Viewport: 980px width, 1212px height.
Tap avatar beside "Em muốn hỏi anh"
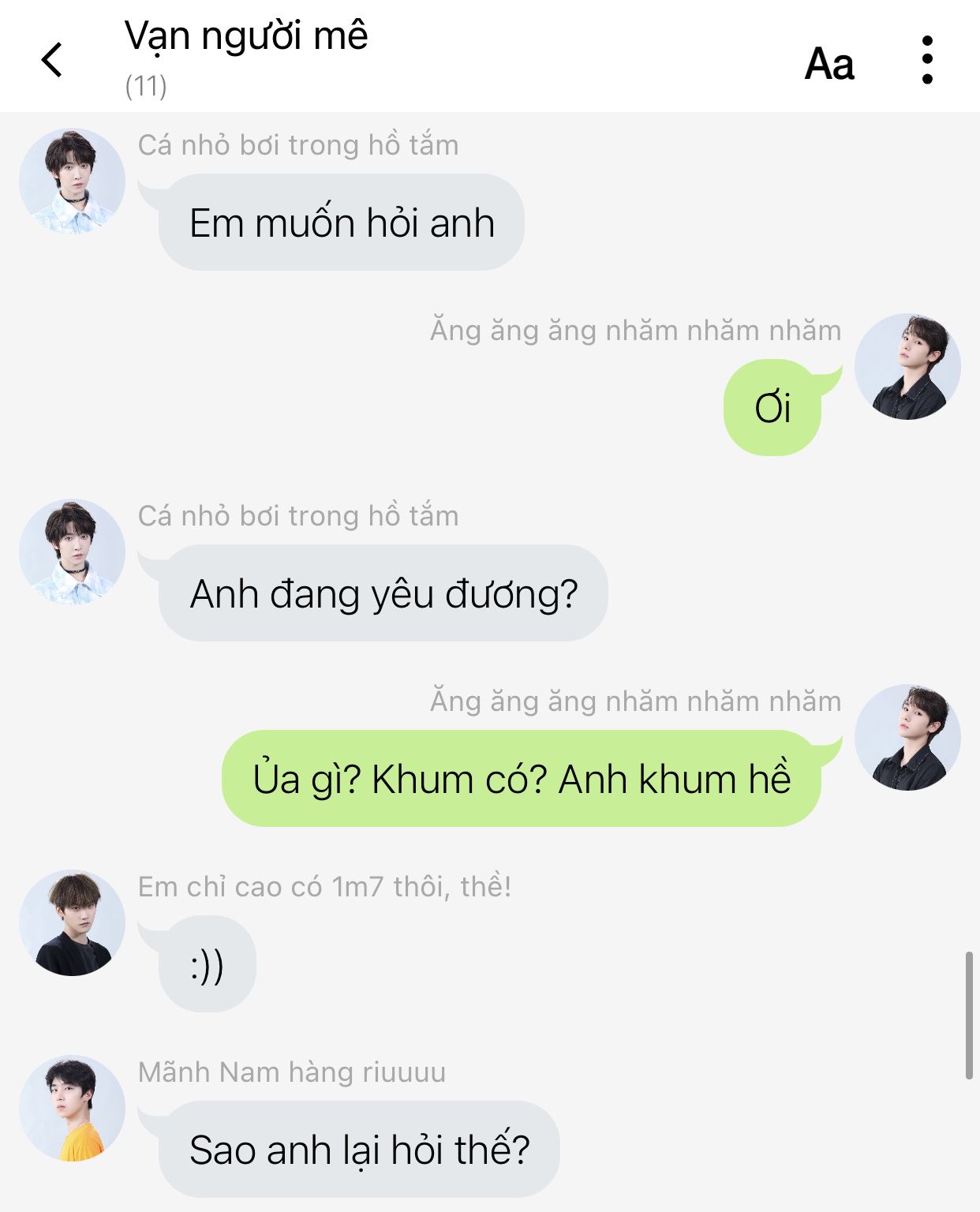pos(72,181)
